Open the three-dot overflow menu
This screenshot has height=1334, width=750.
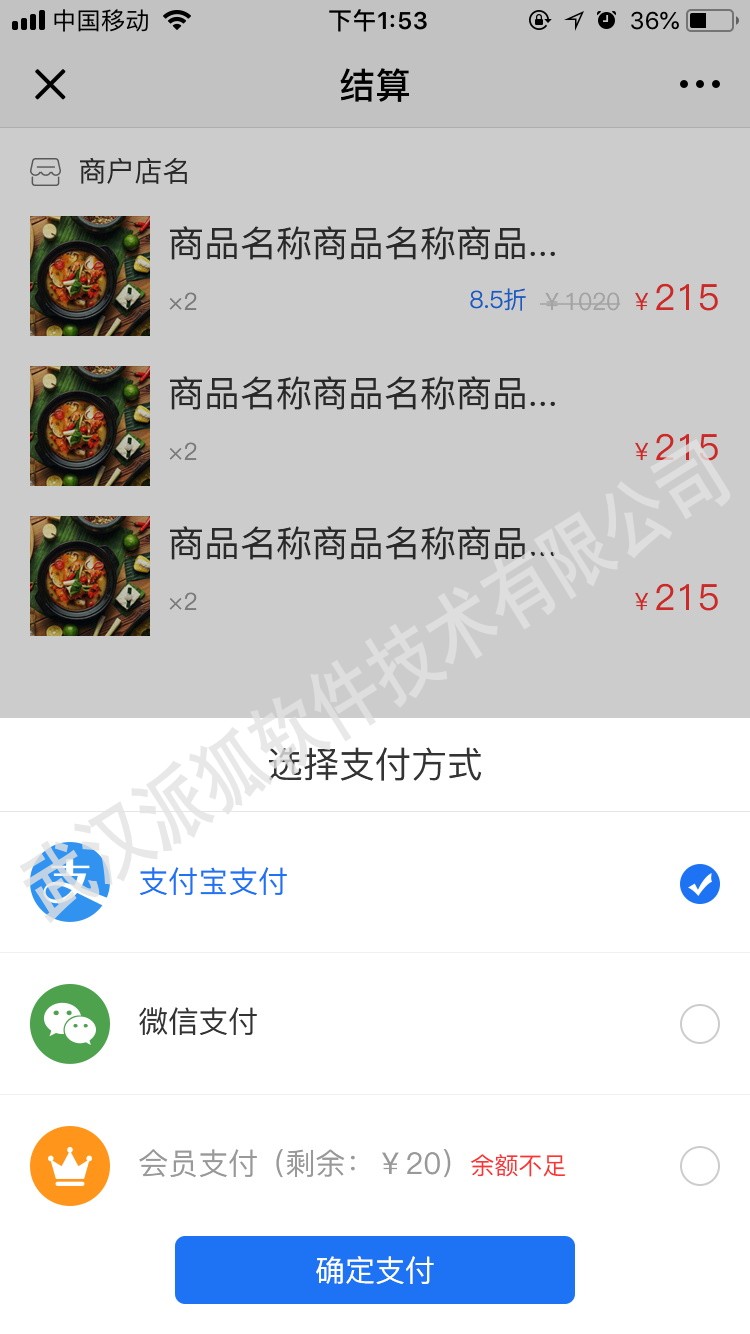(x=699, y=85)
